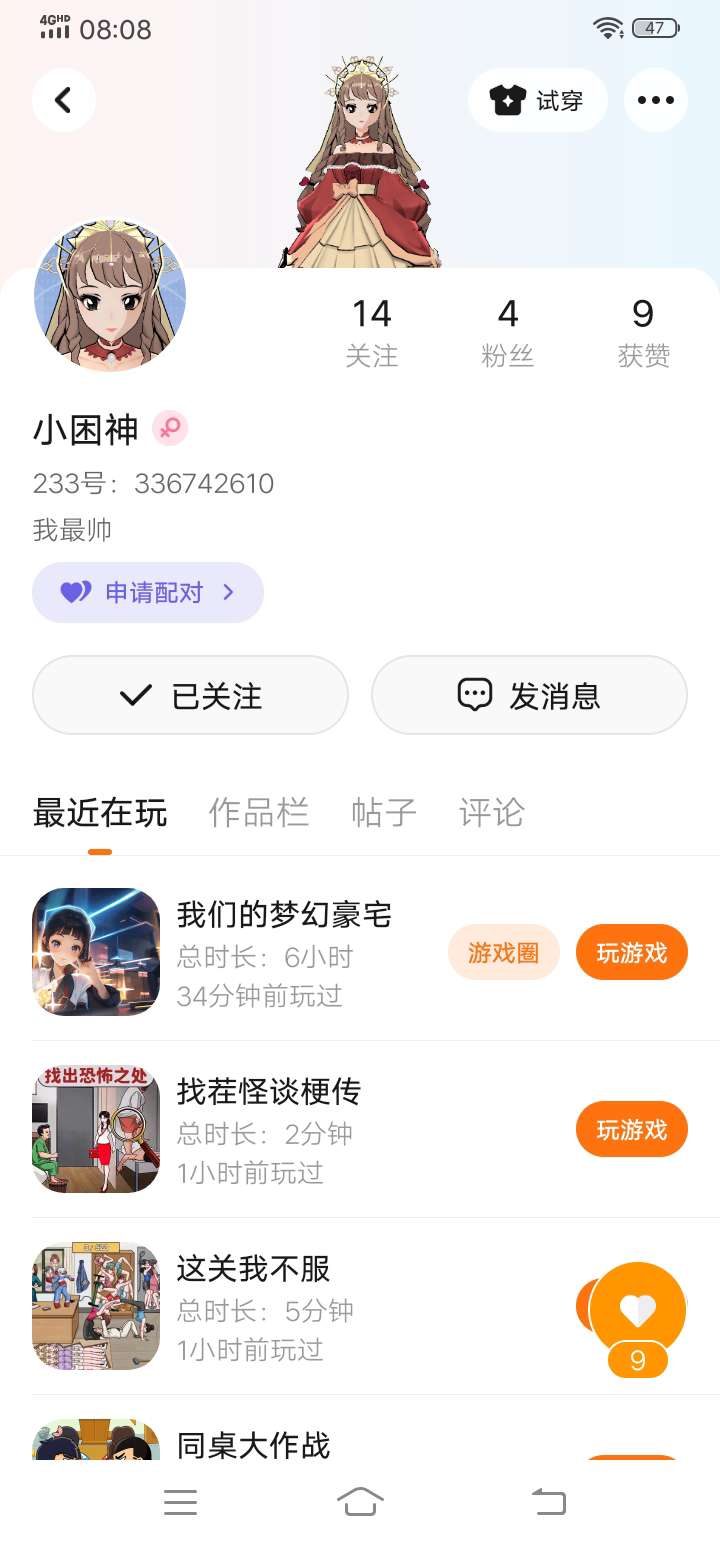Screen dimensions: 720x1544
Task: Play 我们的梦幻豪宅 with 玩游戏
Action: (631, 952)
